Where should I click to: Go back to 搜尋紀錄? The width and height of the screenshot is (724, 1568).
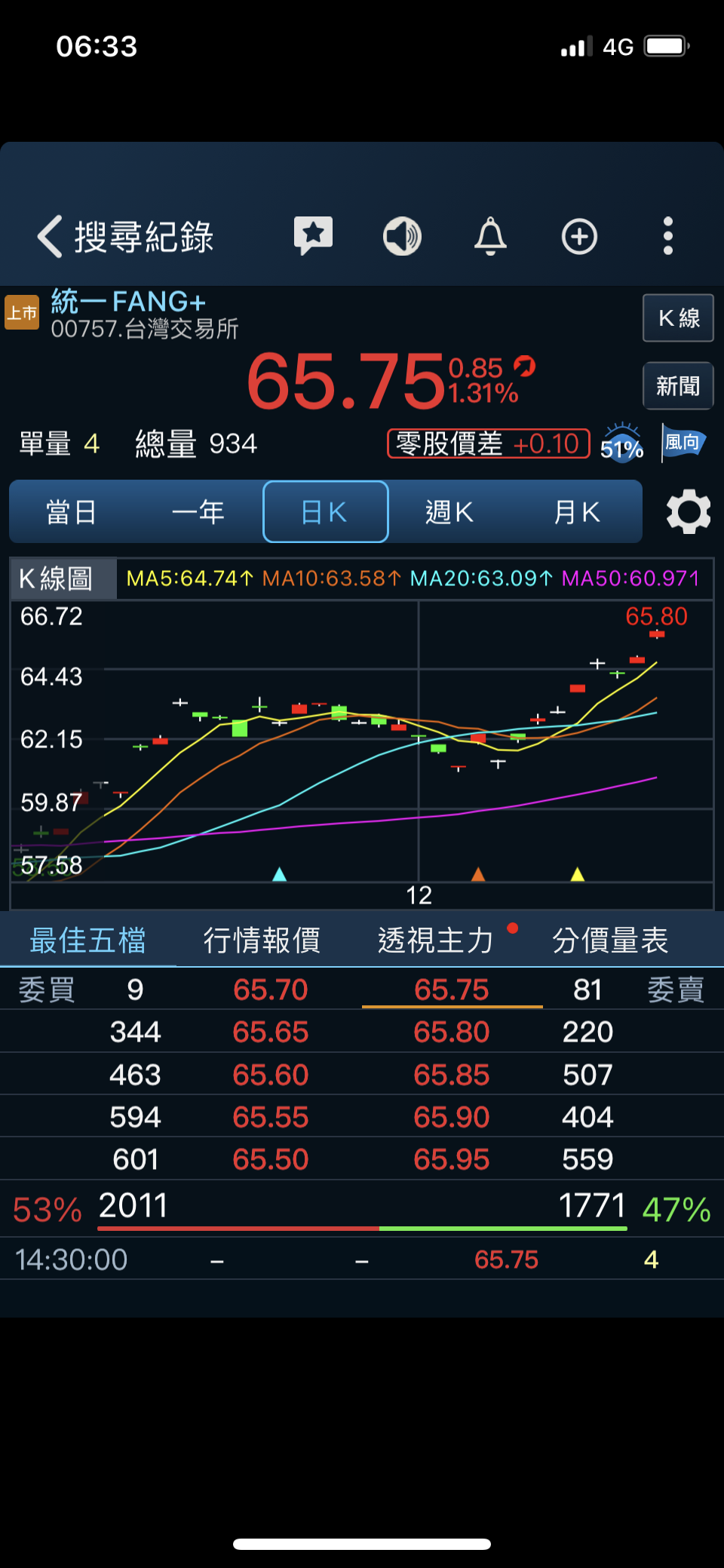[x=125, y=236]
